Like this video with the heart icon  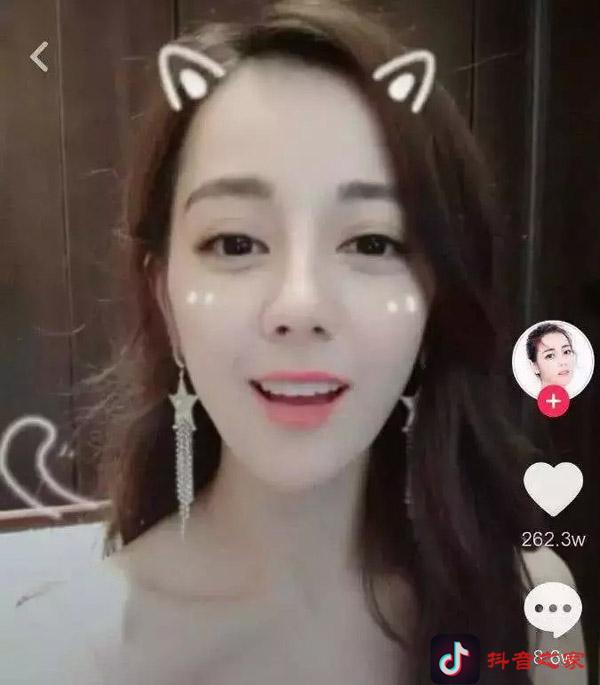pyautogui.click(x=553, y=489)
